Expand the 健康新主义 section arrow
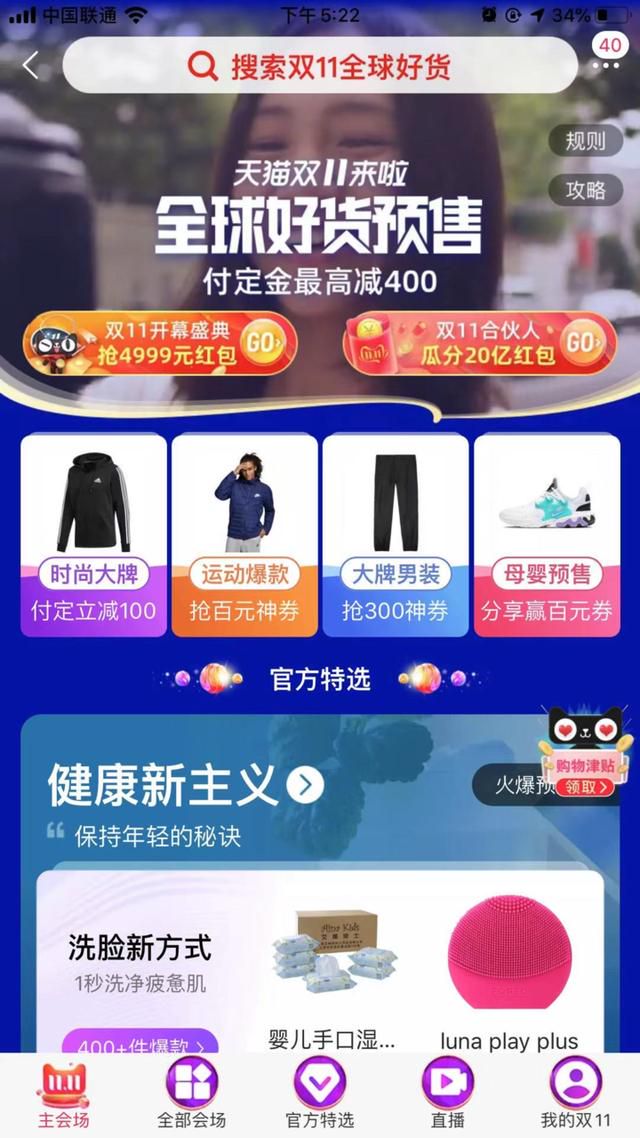 305,786
